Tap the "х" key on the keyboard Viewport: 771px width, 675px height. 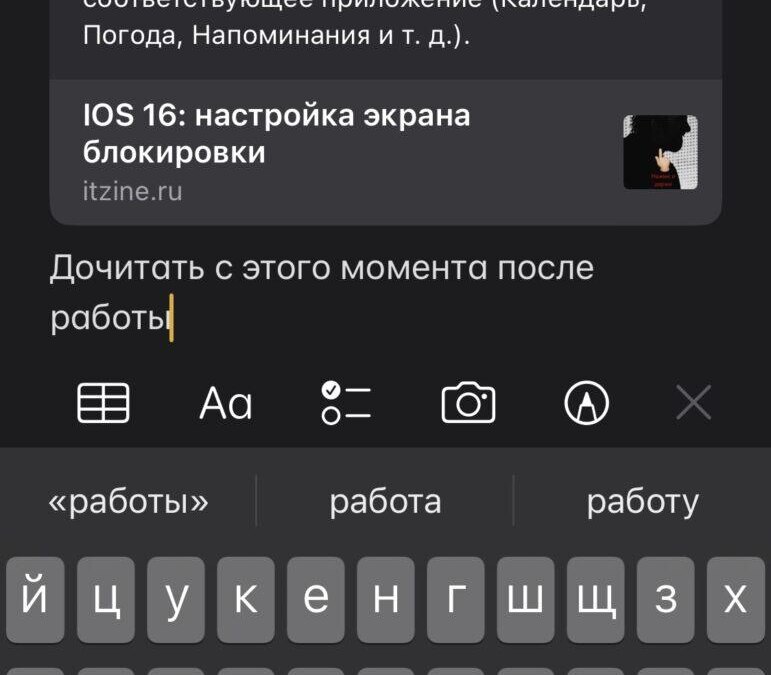(x=735, y=600)
